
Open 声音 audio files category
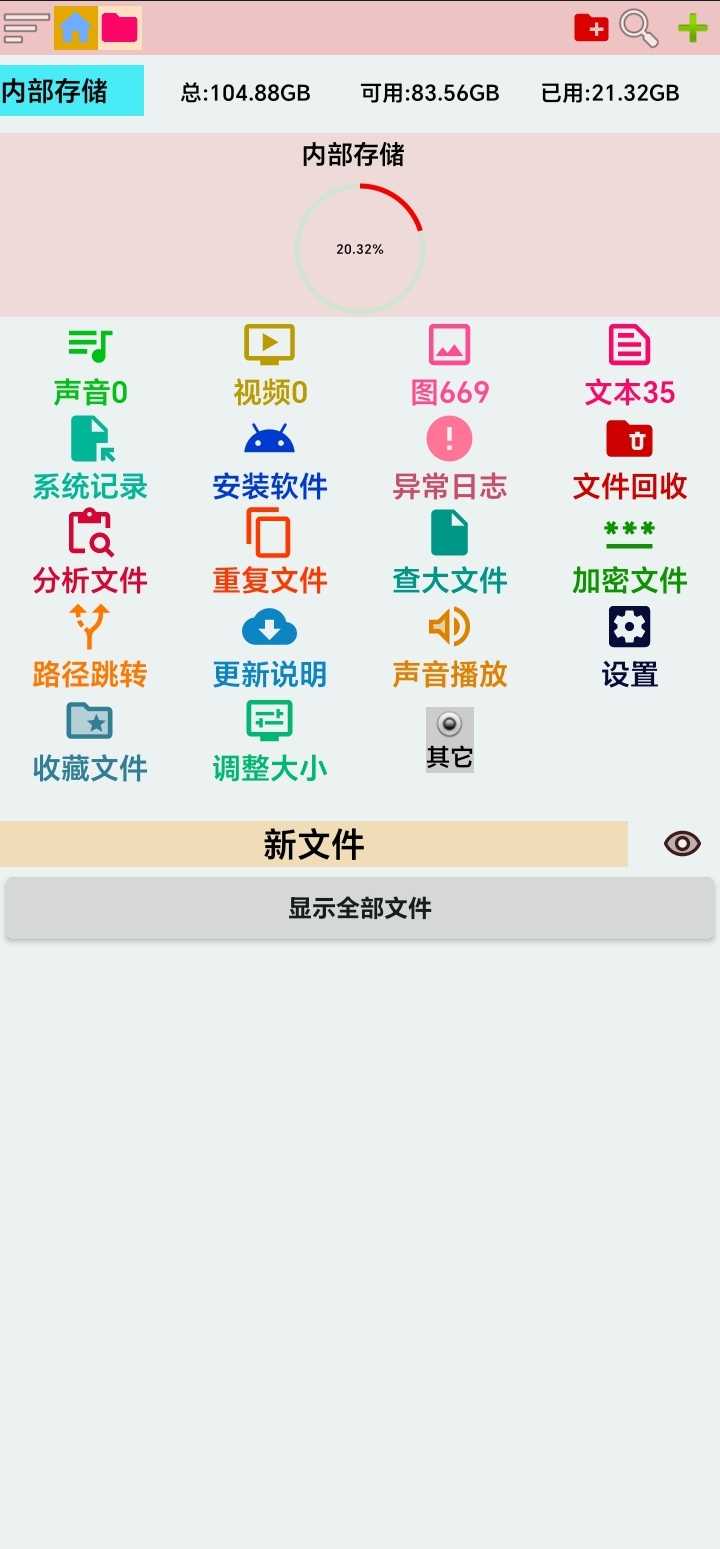pyautogui.click(x=90, y=367)
